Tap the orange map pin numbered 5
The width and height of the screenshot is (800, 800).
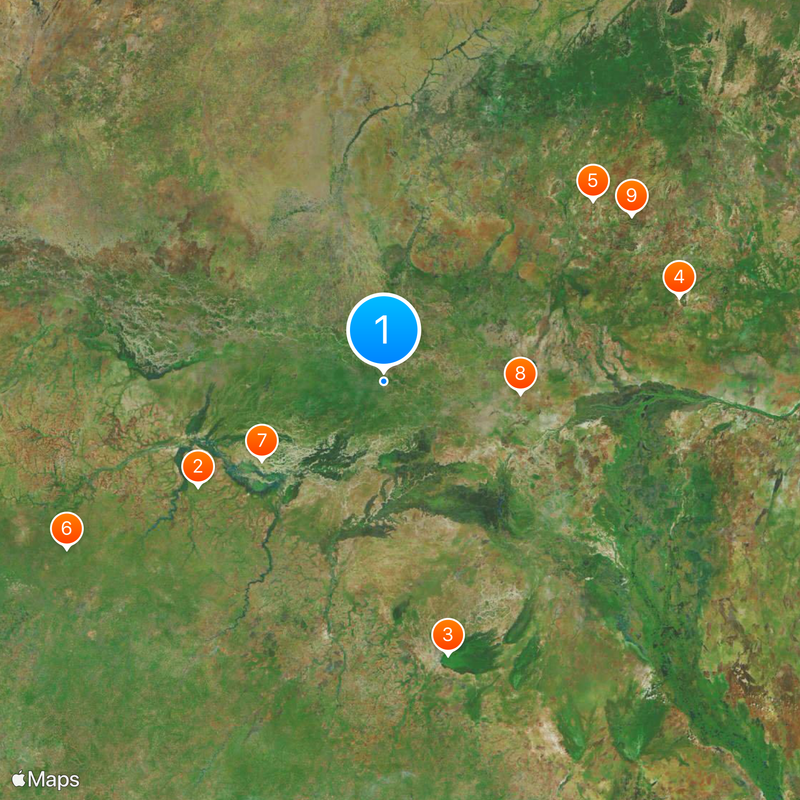(593, 181)
